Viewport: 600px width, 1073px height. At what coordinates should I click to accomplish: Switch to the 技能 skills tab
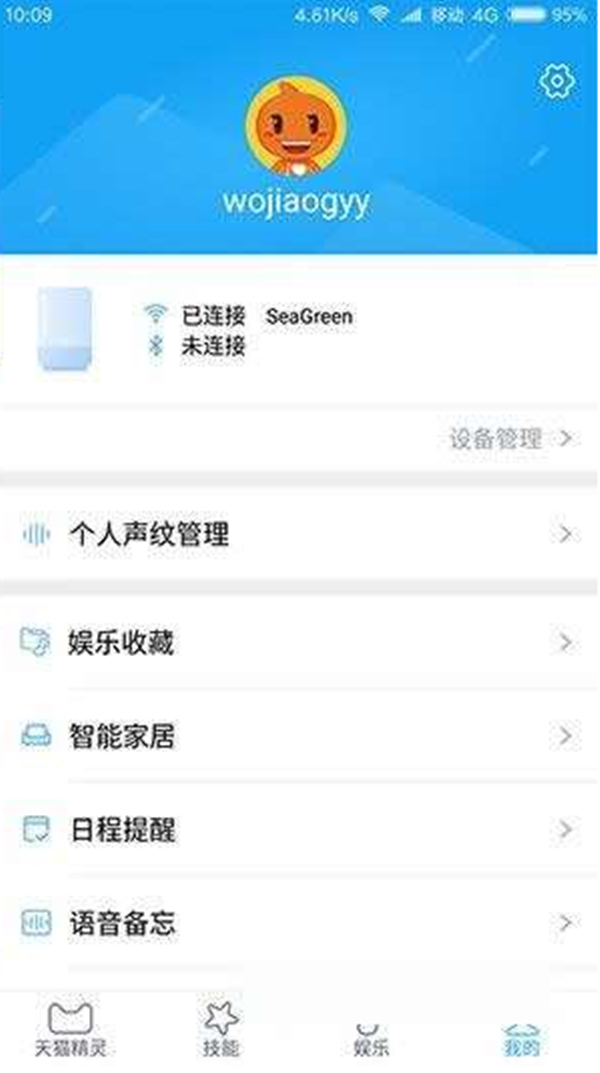point(221,1032)
